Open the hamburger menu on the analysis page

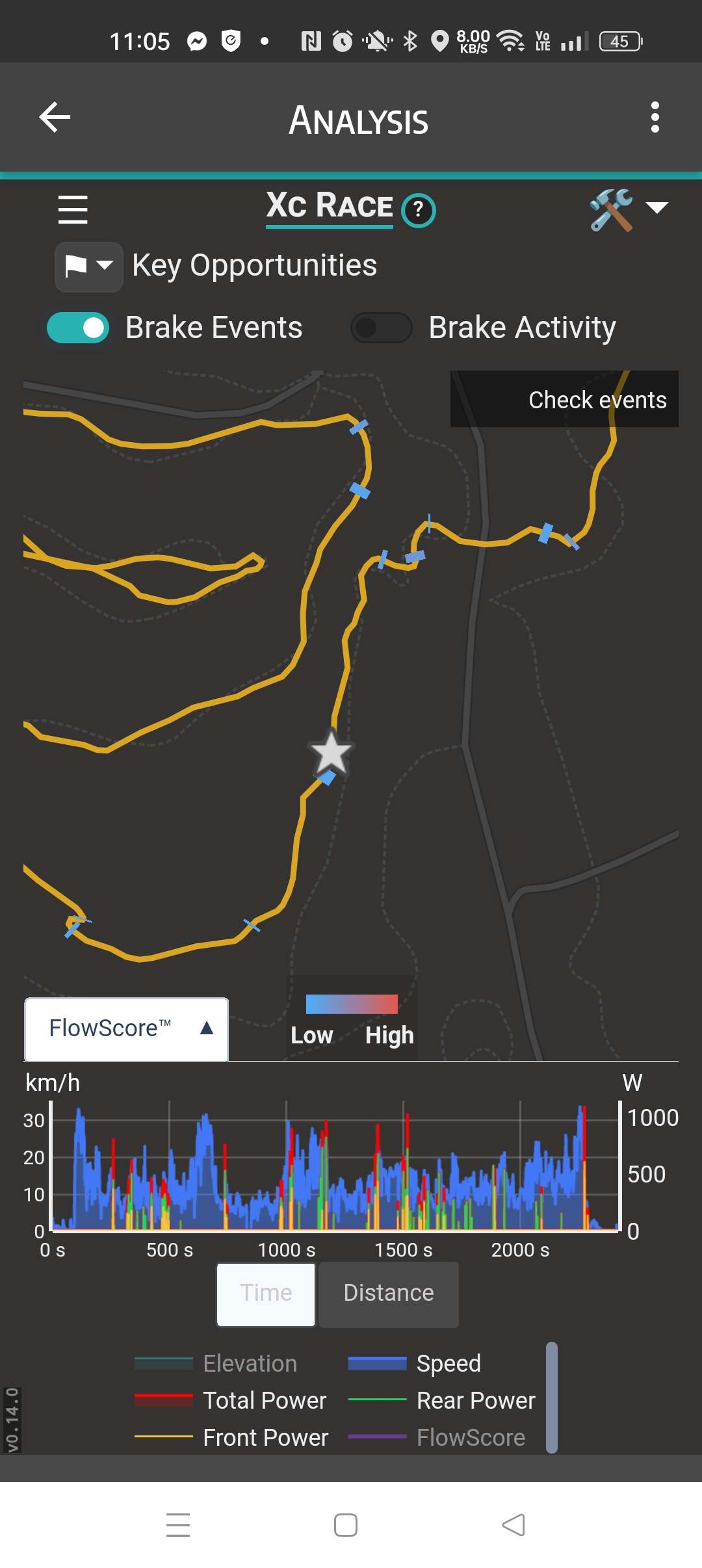pyautogui.click(x=73, y=209)
